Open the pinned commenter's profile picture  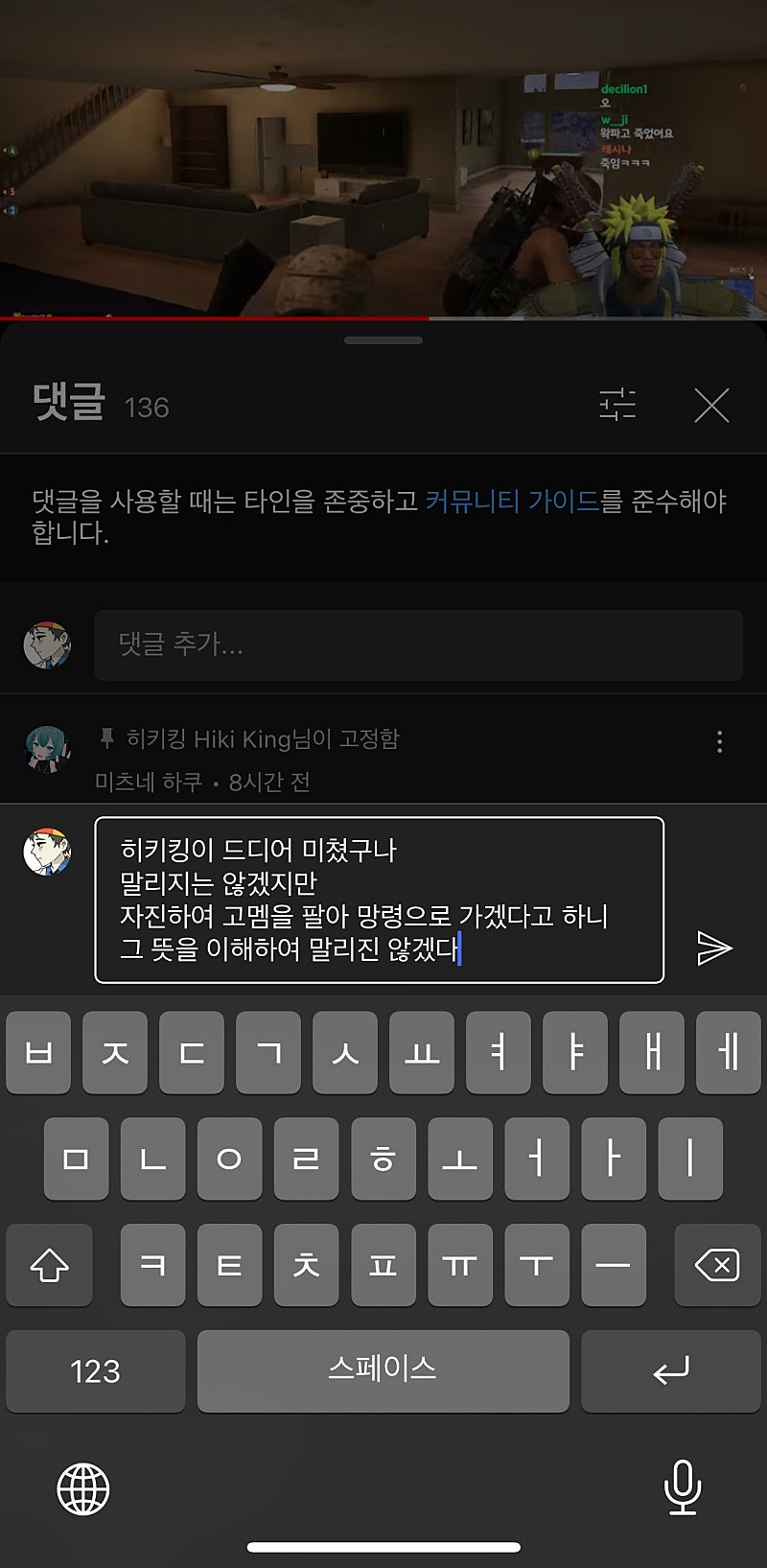pos(46,749)
